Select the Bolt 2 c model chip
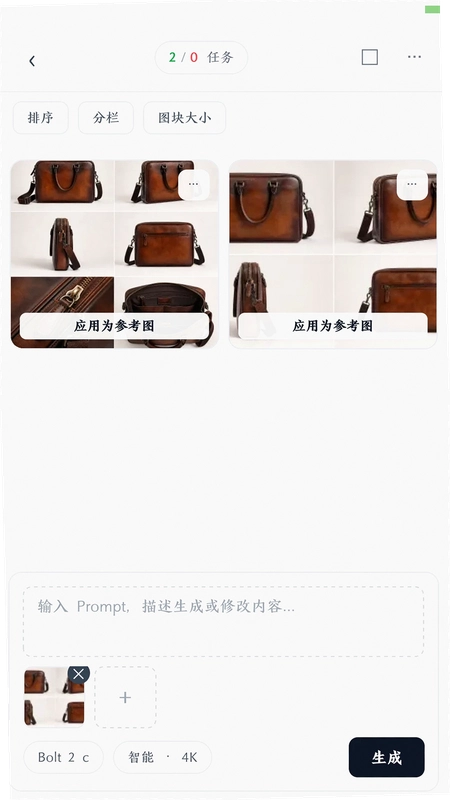 pyautogui.click(x=64, y=758)
